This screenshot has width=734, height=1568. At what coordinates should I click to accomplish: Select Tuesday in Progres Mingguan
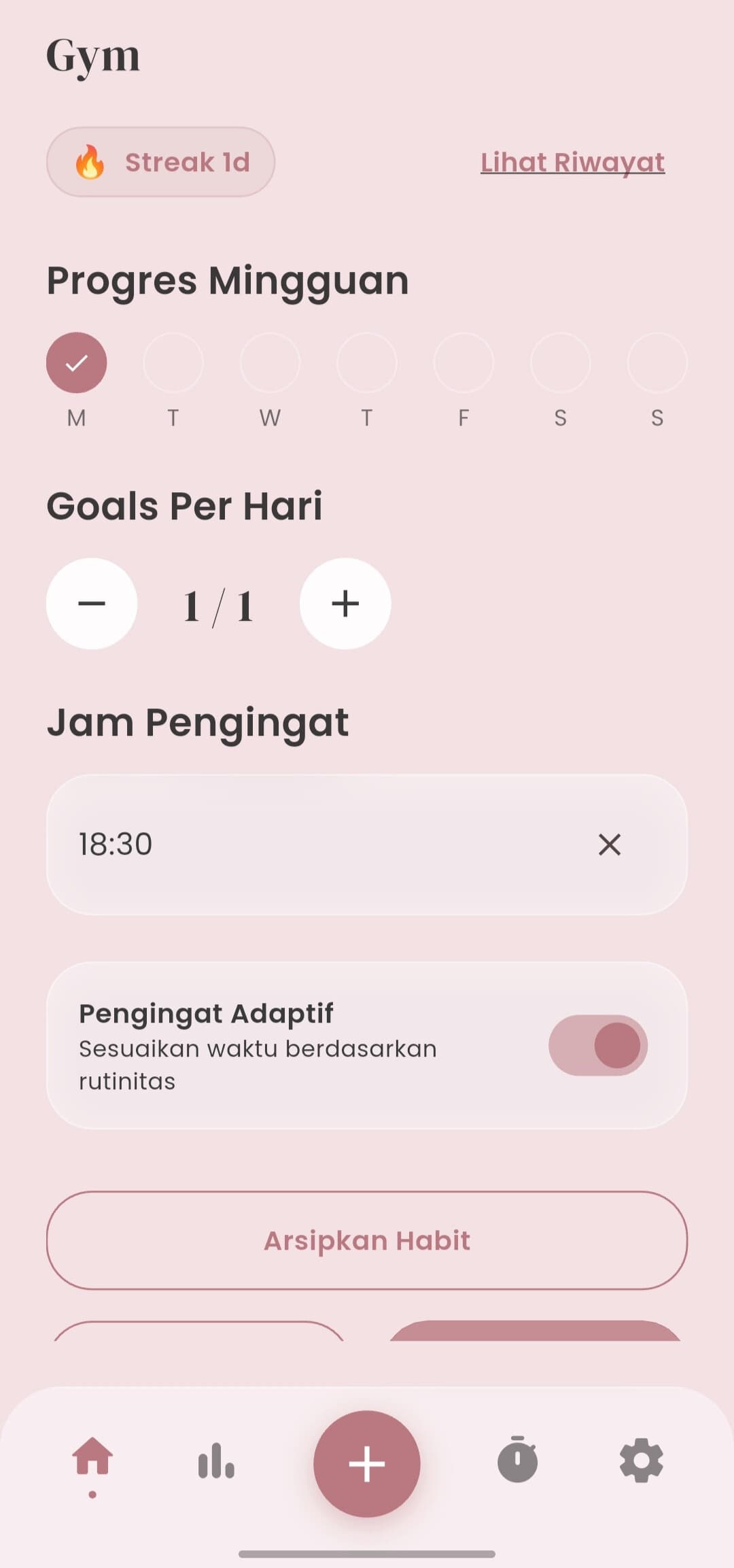point(173,362)
